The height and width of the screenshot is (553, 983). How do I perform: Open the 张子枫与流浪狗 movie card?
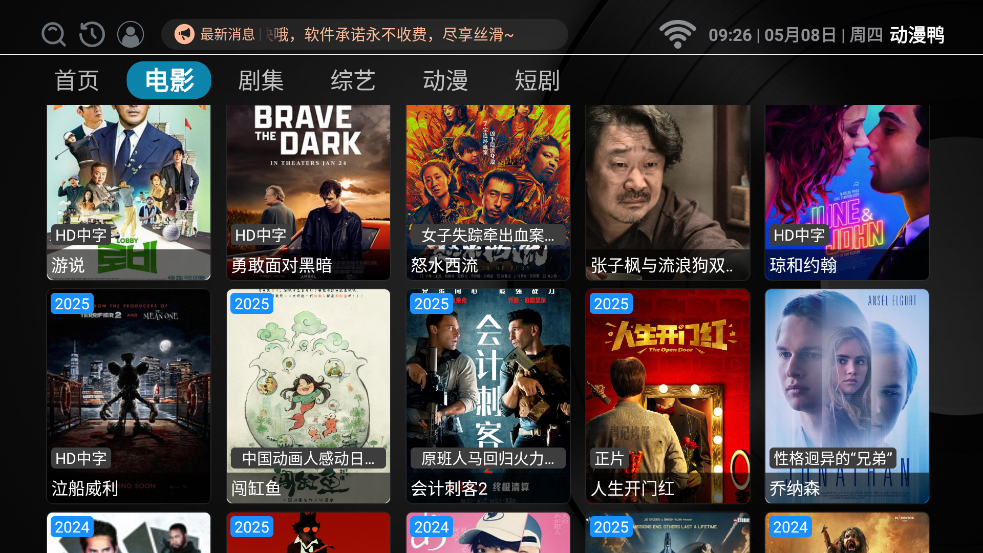[667, 190]
